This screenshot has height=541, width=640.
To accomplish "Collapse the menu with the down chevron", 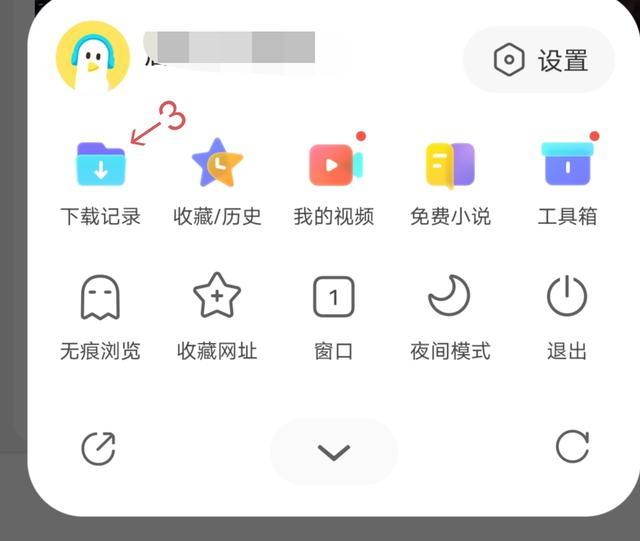I will (x=334, y=452).
